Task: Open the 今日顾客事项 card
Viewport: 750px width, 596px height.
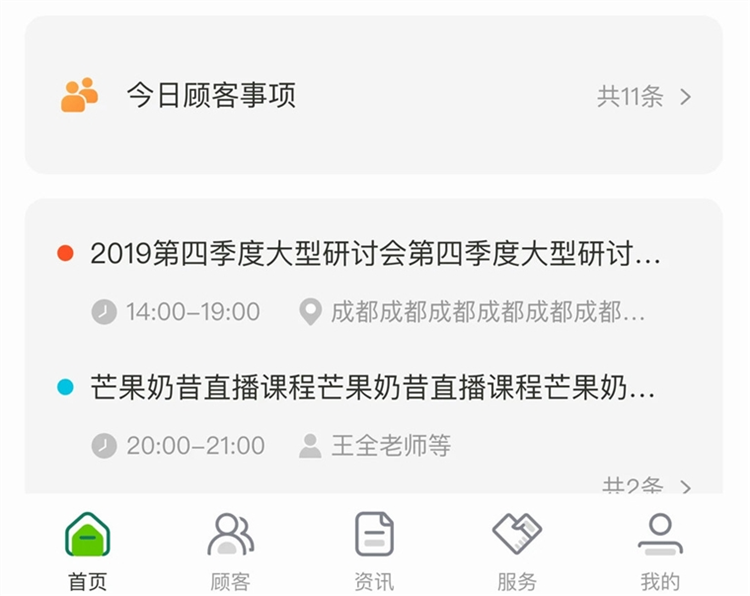Action: (x=373, y=96)
